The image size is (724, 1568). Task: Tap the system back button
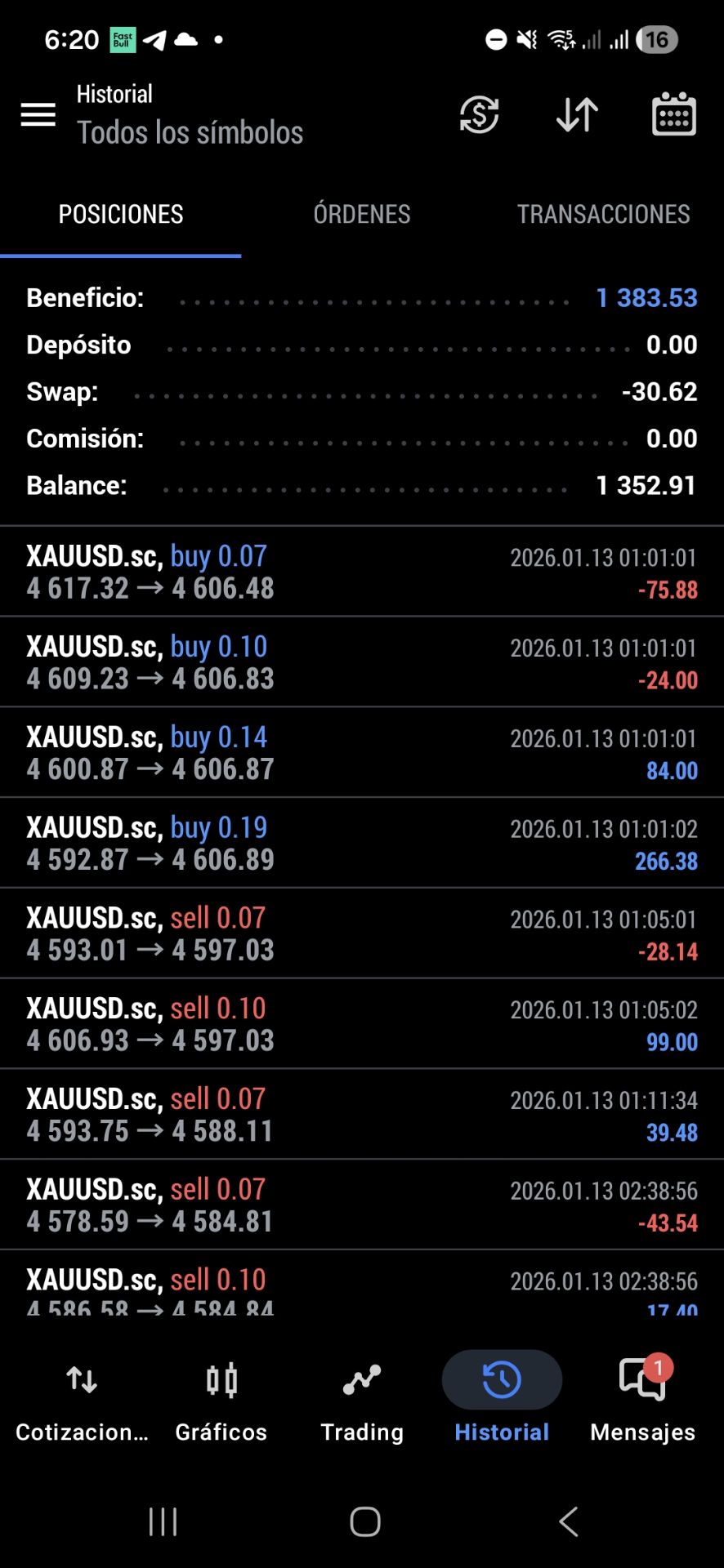[x=569, y=1522]
